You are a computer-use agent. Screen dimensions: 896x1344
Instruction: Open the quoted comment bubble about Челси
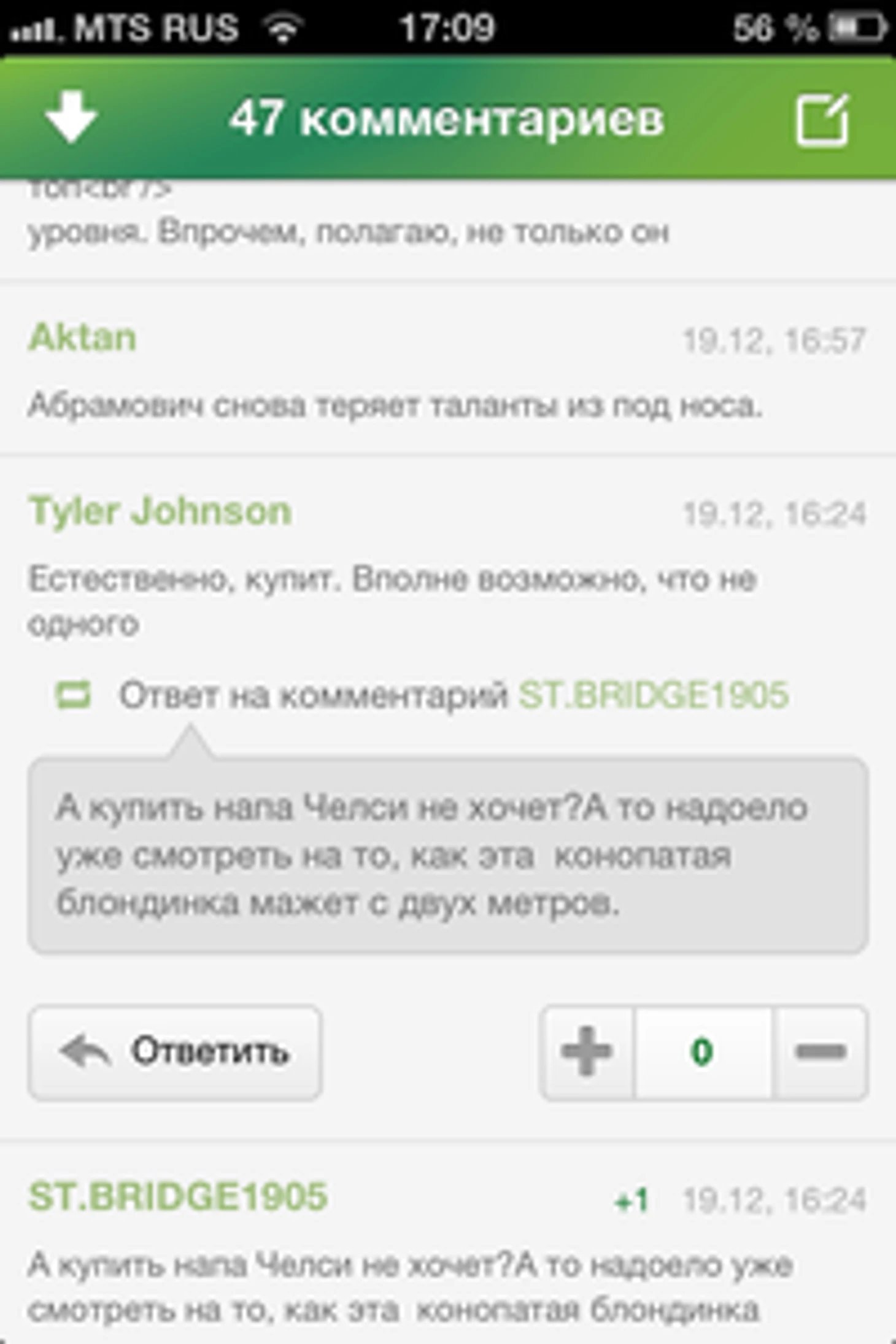pos(448,855)
